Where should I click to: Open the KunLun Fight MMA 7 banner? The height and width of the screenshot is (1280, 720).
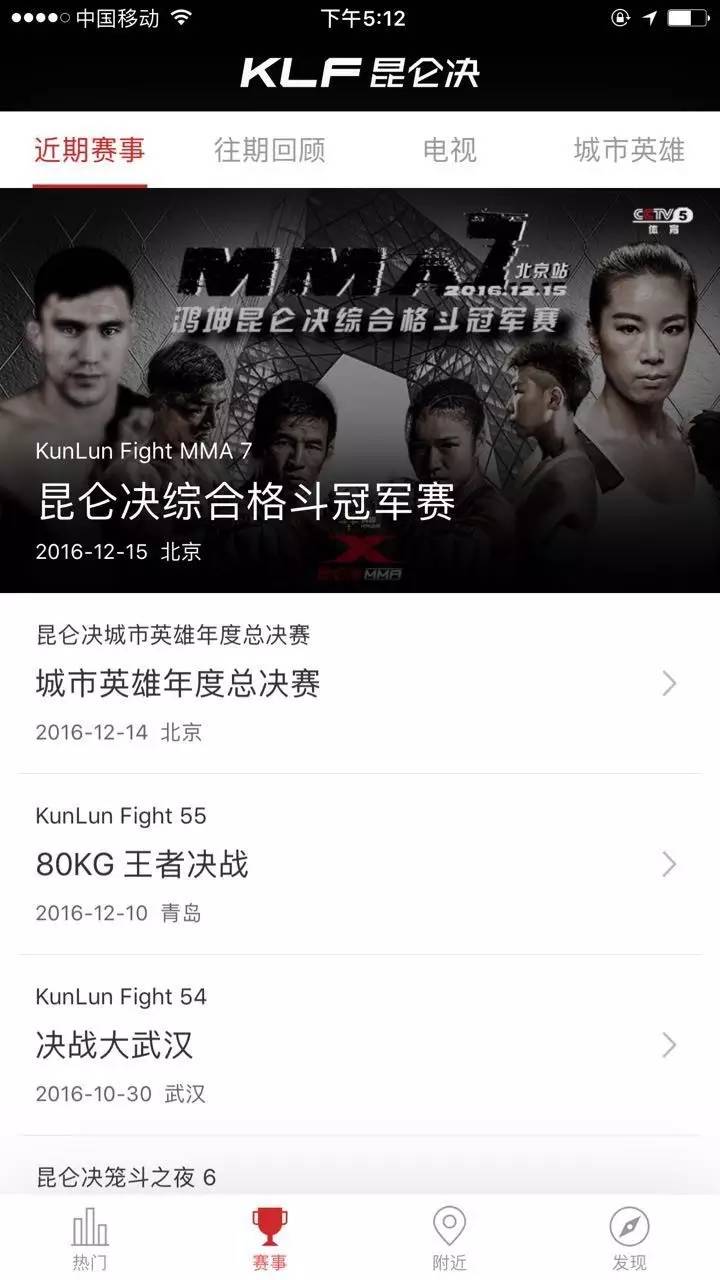[x=360, y=390]
